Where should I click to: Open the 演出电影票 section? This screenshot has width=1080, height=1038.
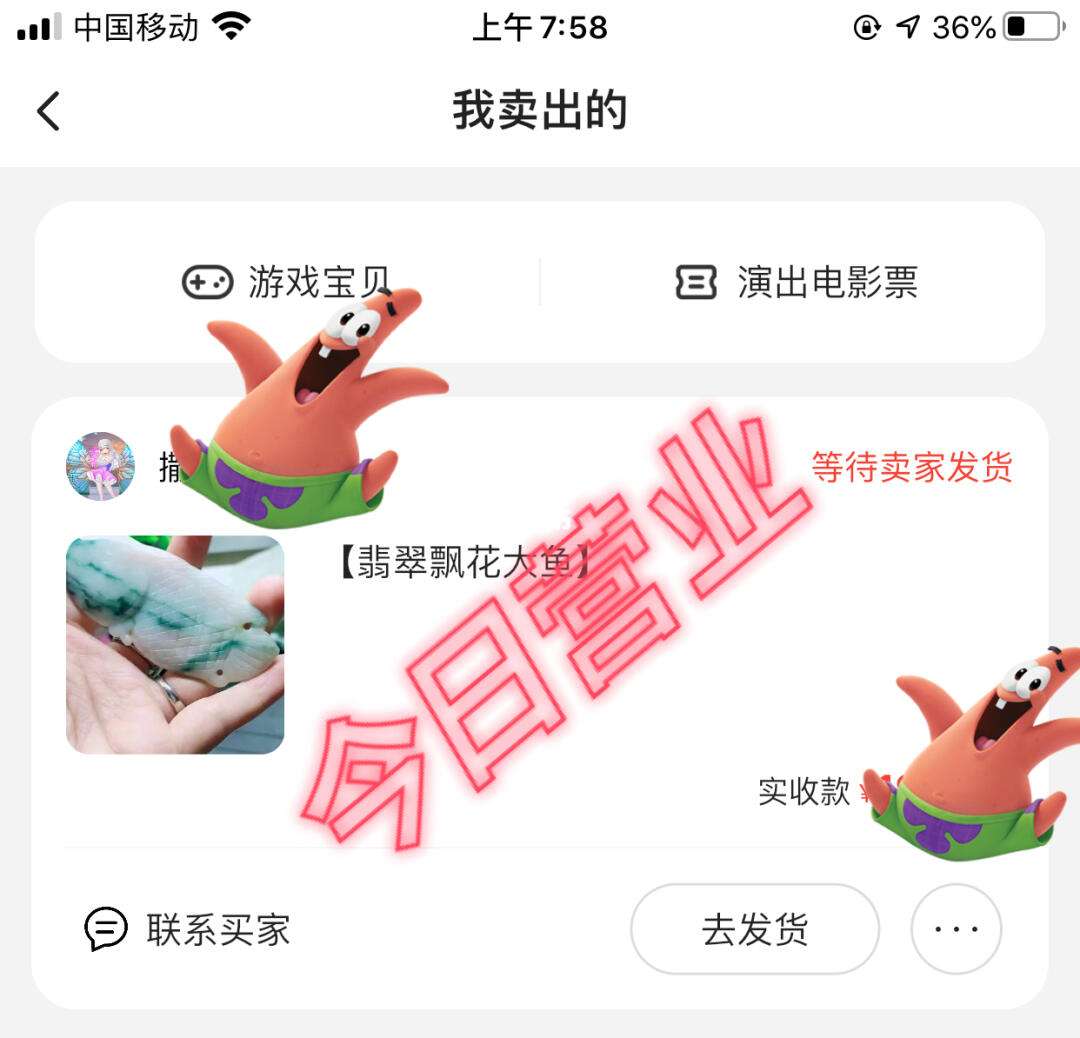tap(796, 283)
